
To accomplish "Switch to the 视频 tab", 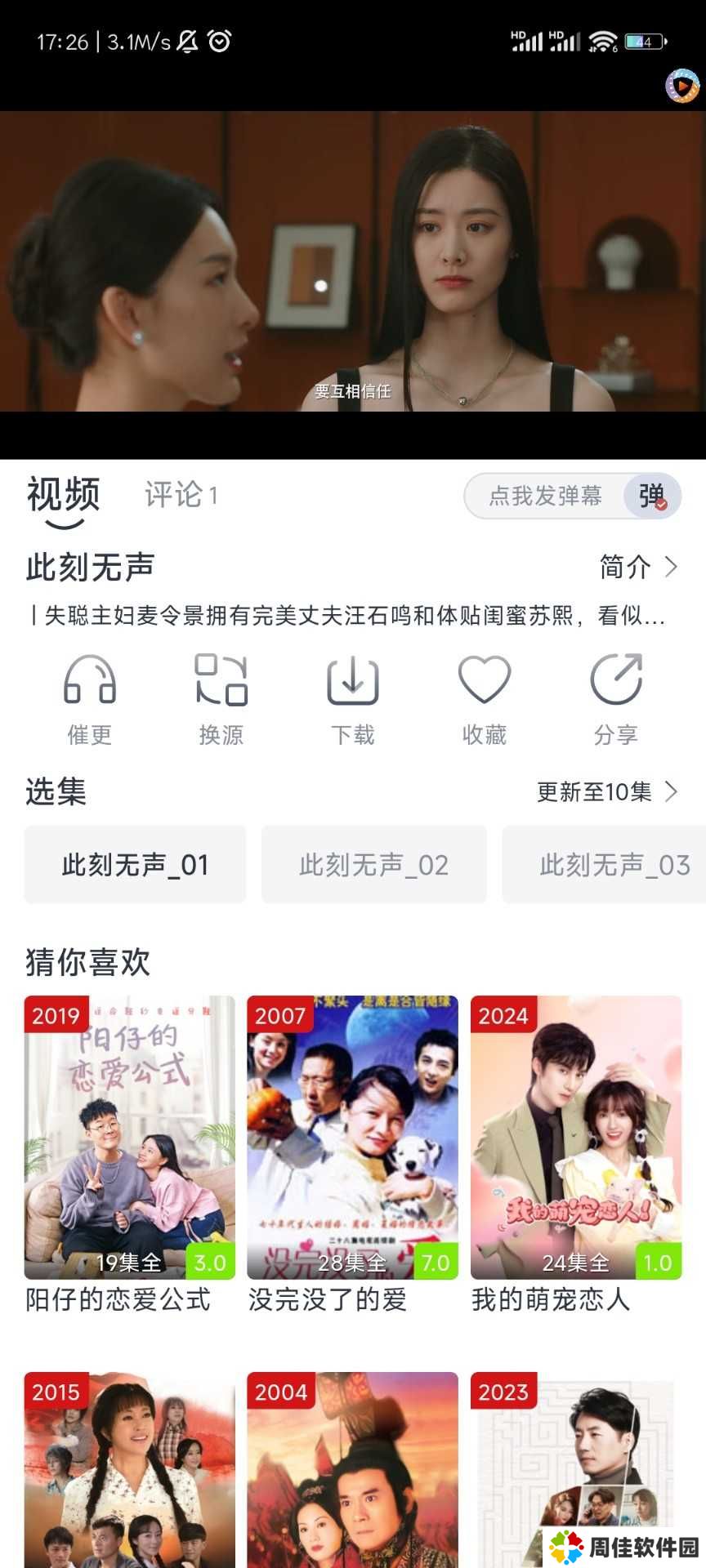I will [x=63, y=495].
